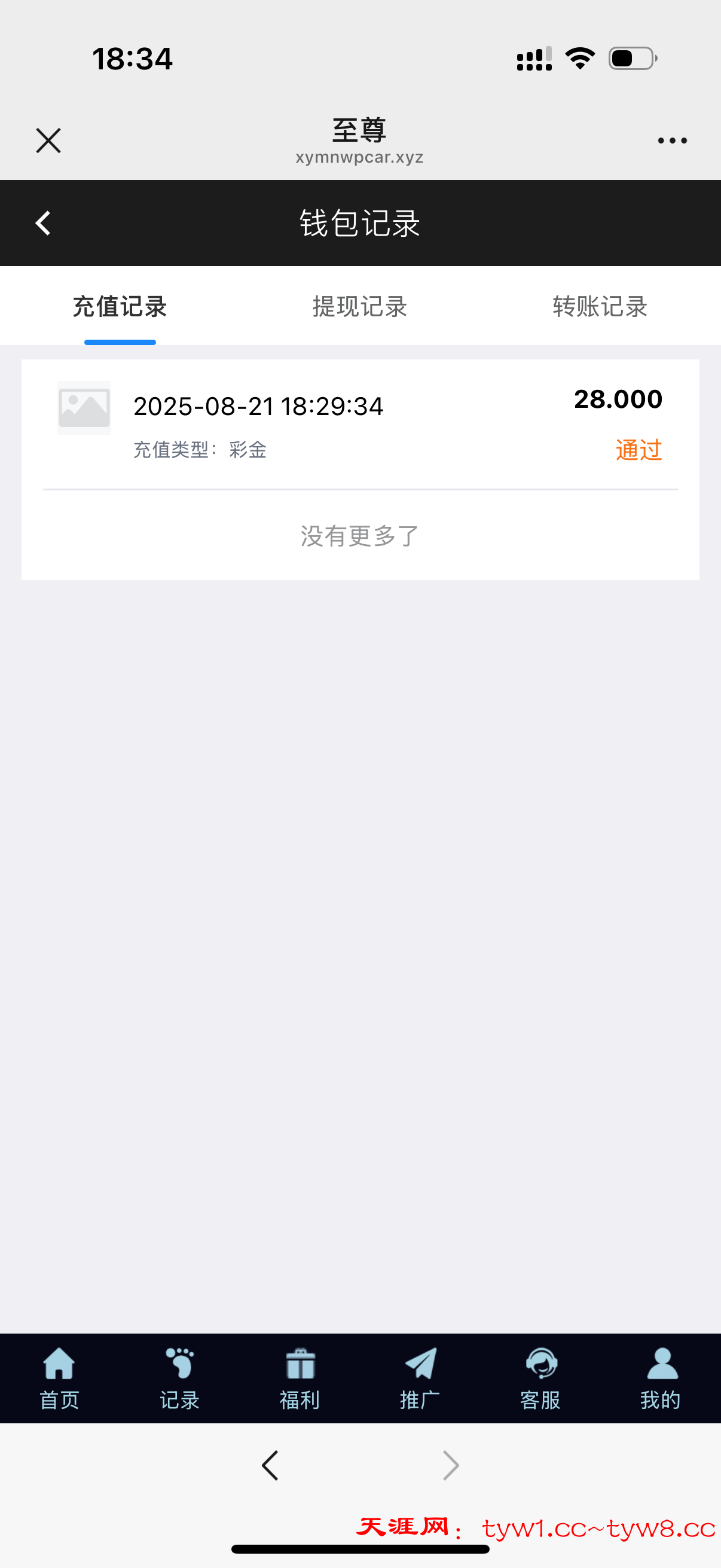Close the in-app browser page
The image size is (721, 1568).
pyautogui.click(x=48, y=141)
